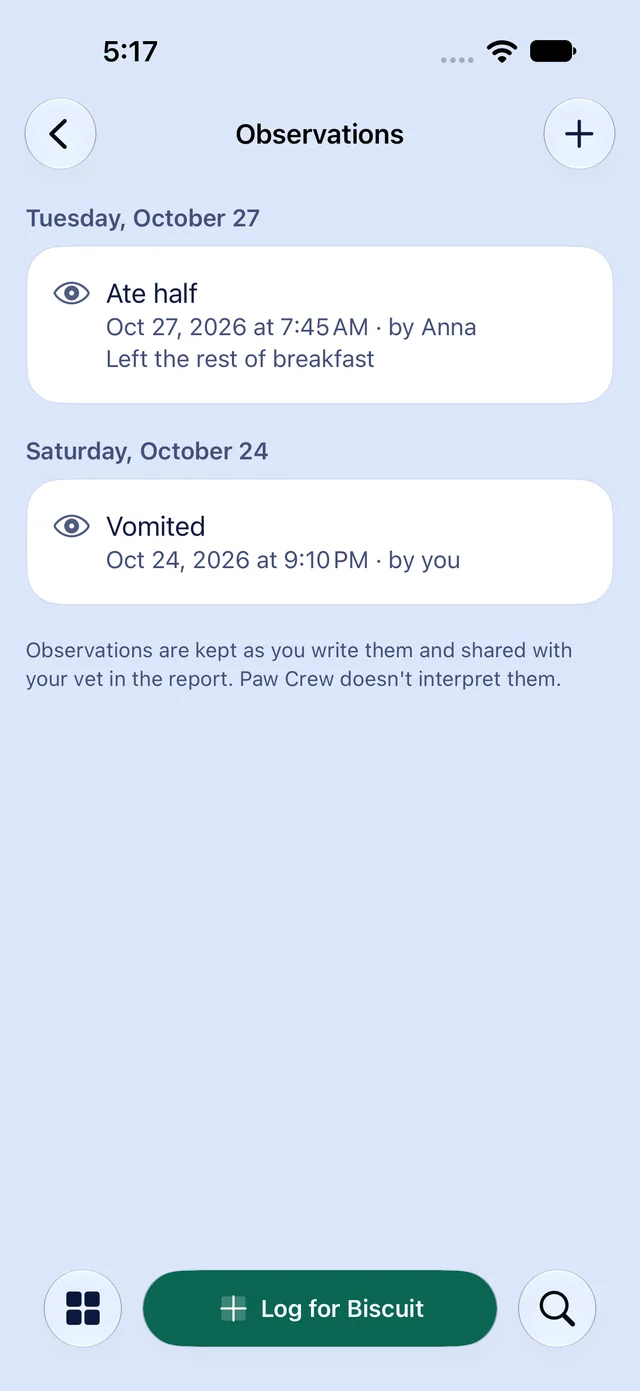Add a new observation with plus icon
The image size is (640, 1391).
click(x=579, y=134)
